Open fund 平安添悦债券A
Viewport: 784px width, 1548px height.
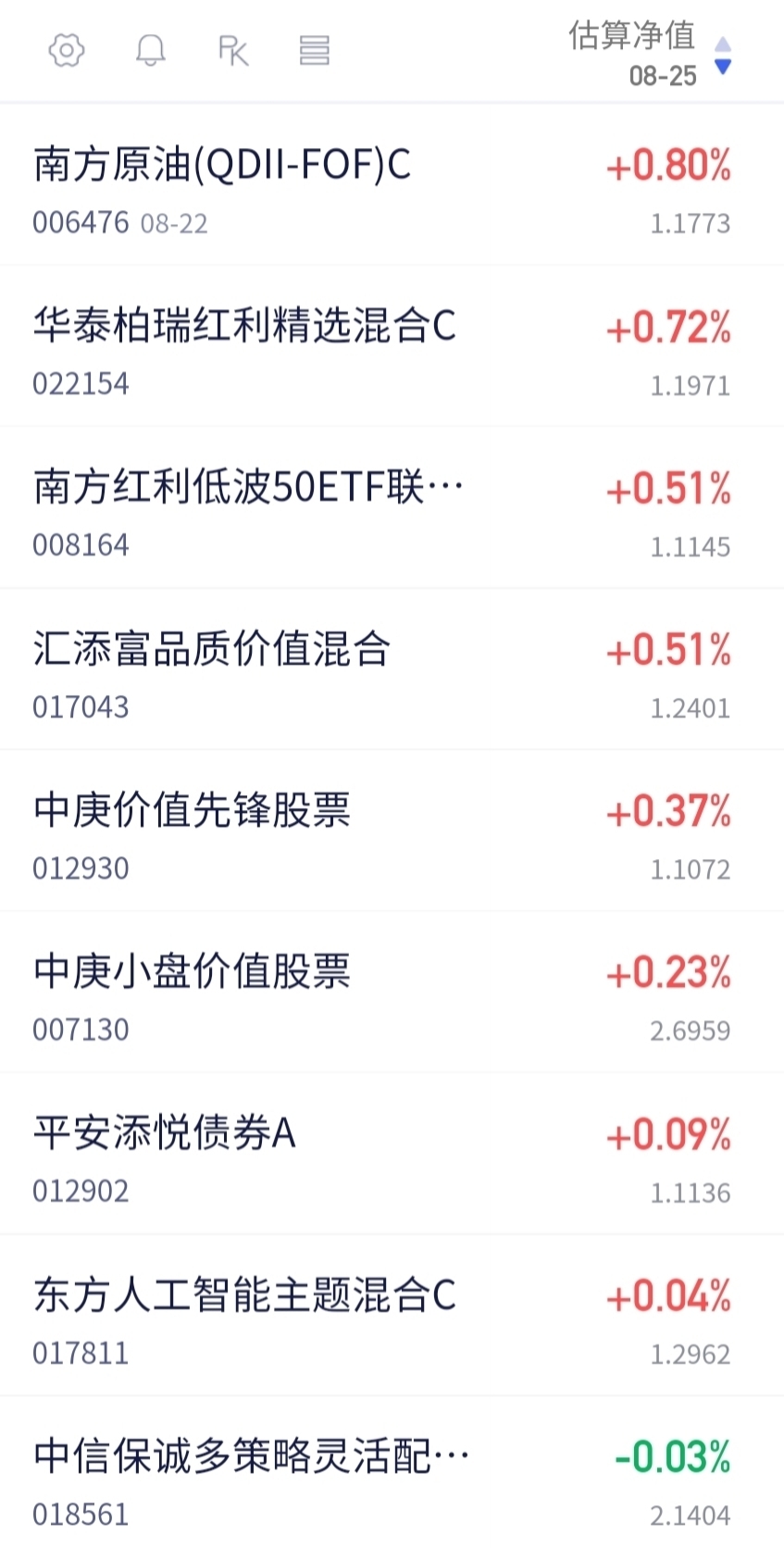(392, 1154)
